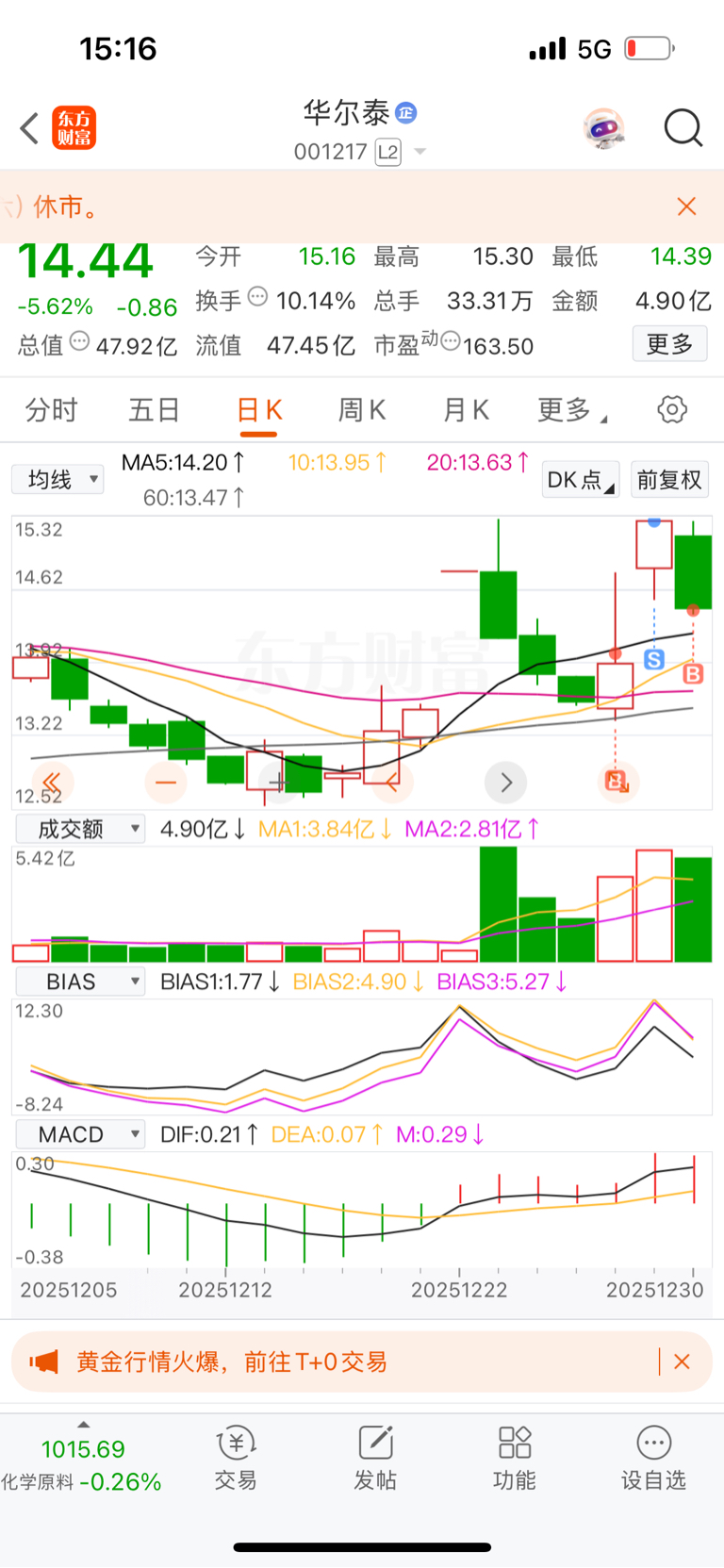Open the MACD indicator dropdown
This screenshot has width=724, height=1568.
[x=80, y=1134]
